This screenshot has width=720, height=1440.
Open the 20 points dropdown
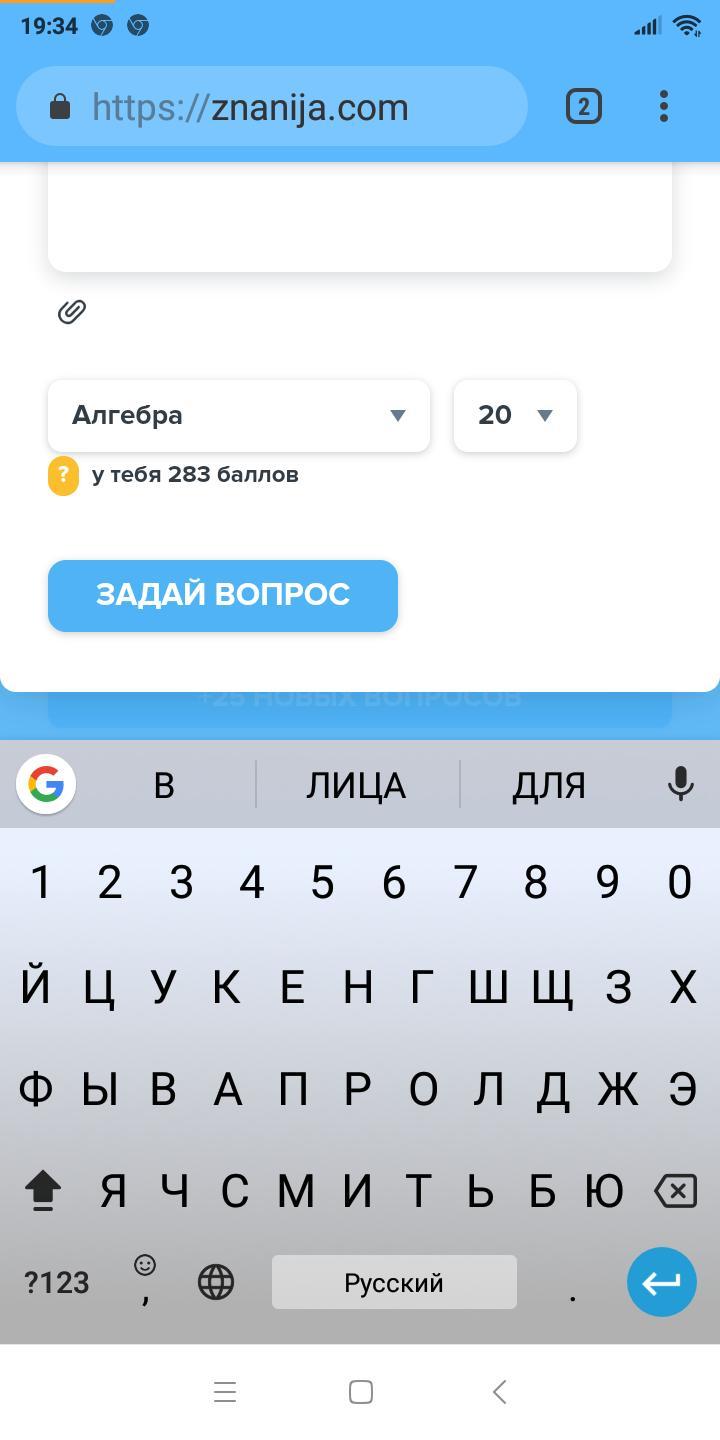pos(514,415)
